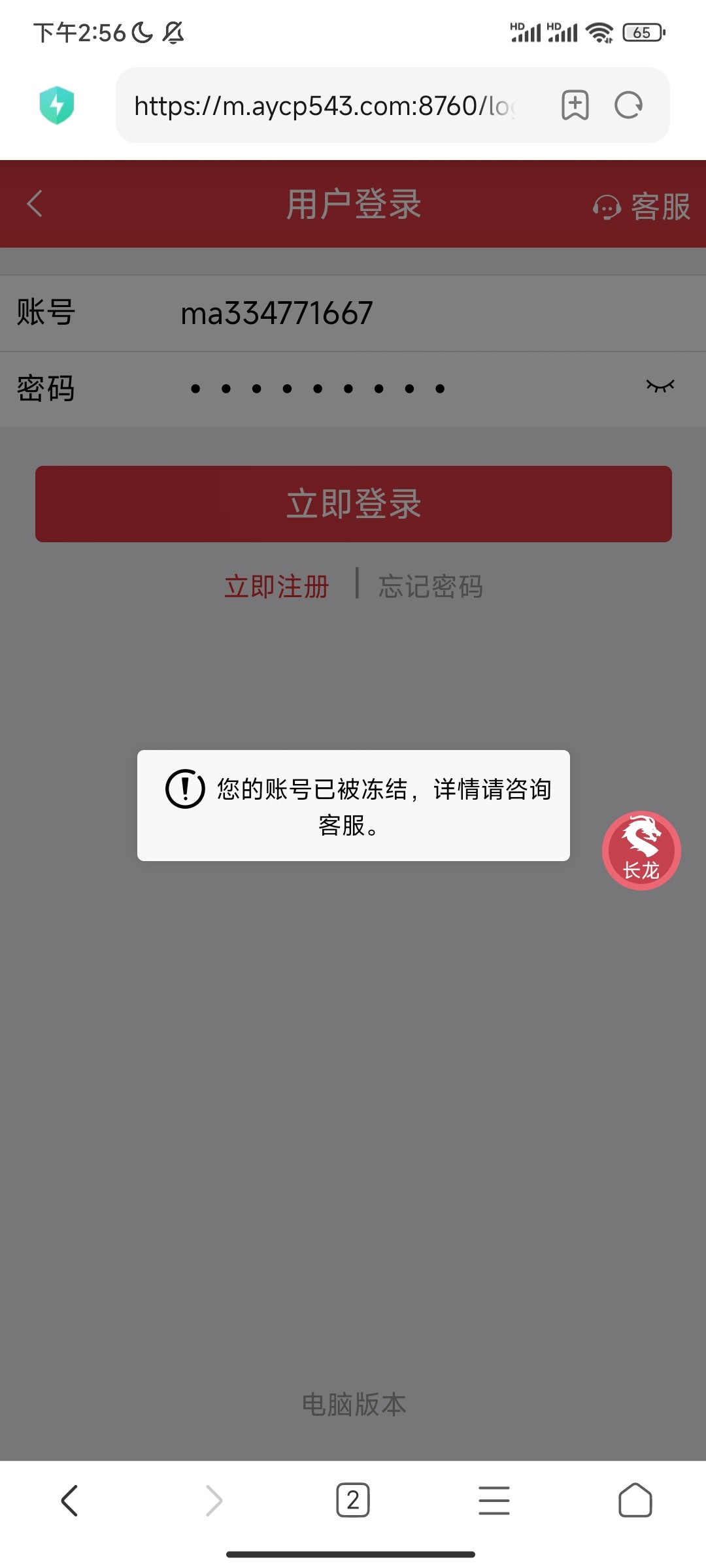The height and width of the screenshot is (1568, 706).
Task: Edit the 账号 account field
Action: (x=392, y=313)
